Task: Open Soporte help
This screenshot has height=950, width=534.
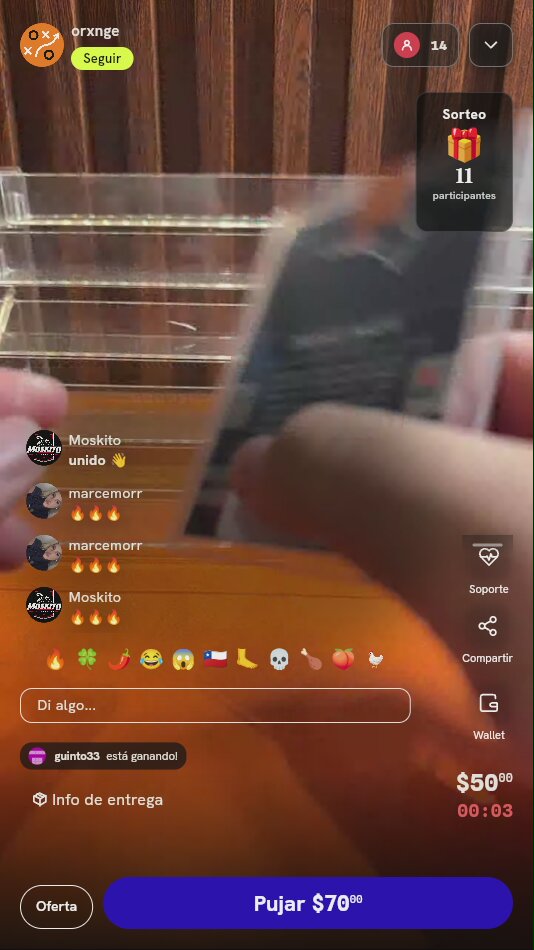Action: pyautogui.click(x=489, y=566)
